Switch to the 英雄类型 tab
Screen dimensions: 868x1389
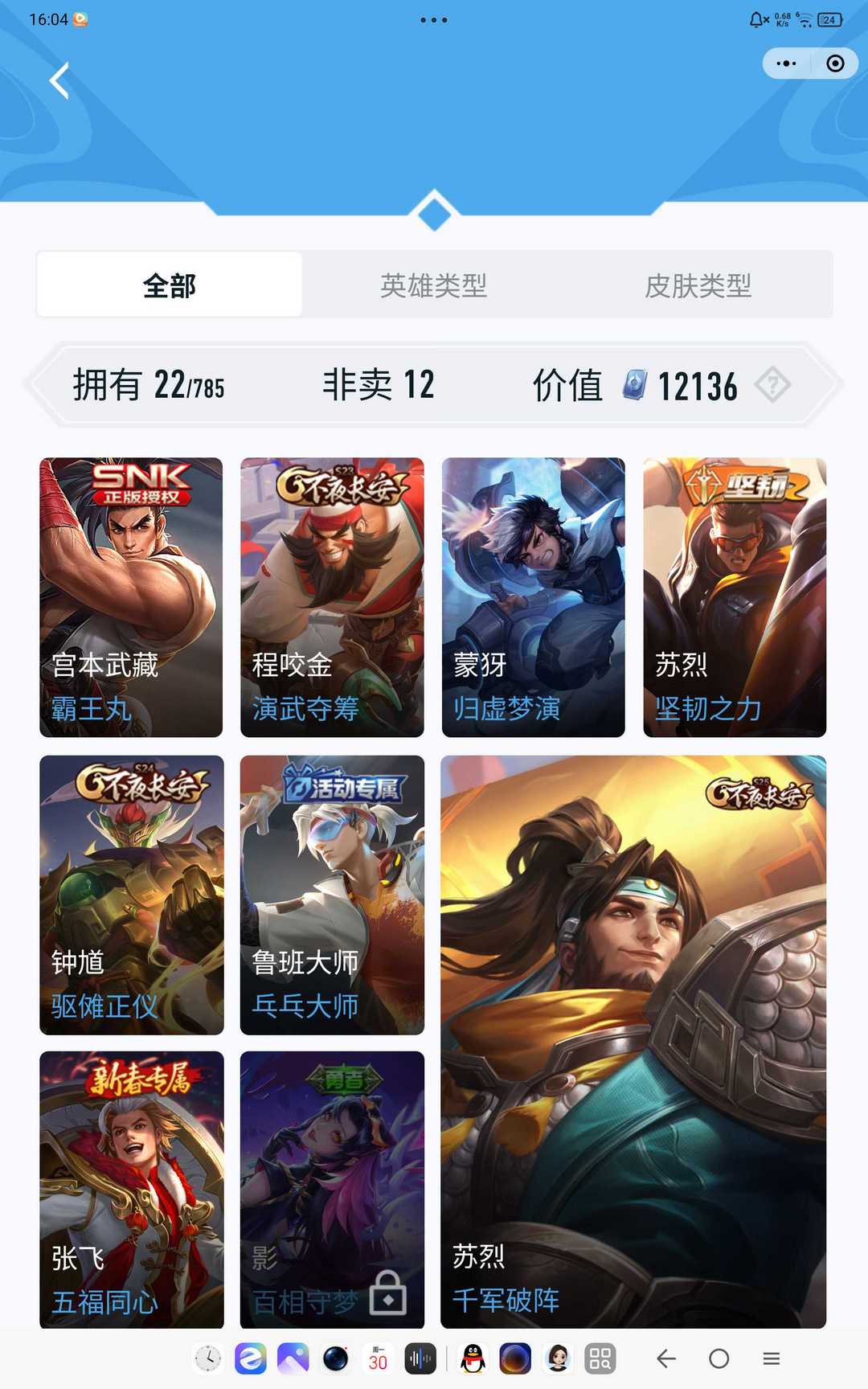pyautogui.click(x=434, y=285)
